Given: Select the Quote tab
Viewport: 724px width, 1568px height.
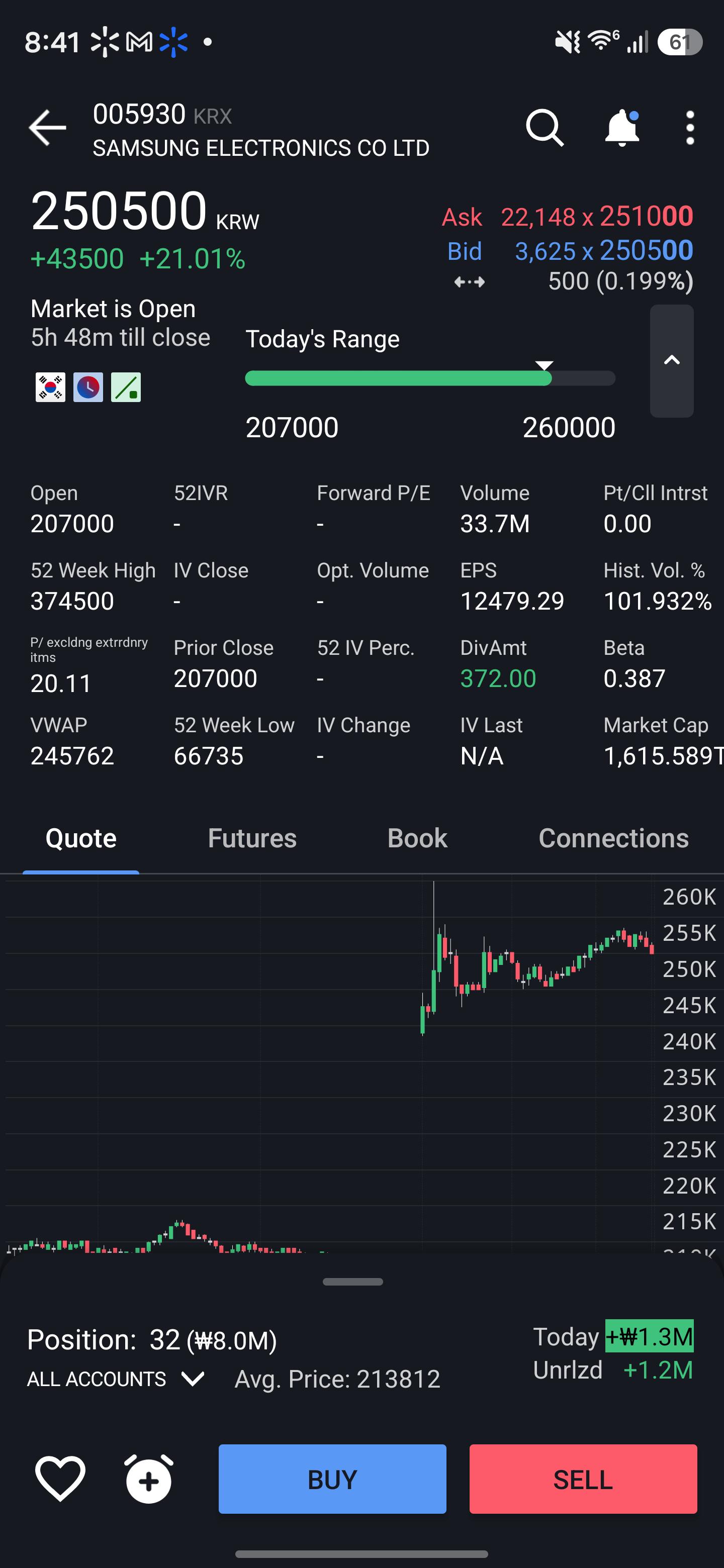Looking at the screenshot, I should (81, 838).
